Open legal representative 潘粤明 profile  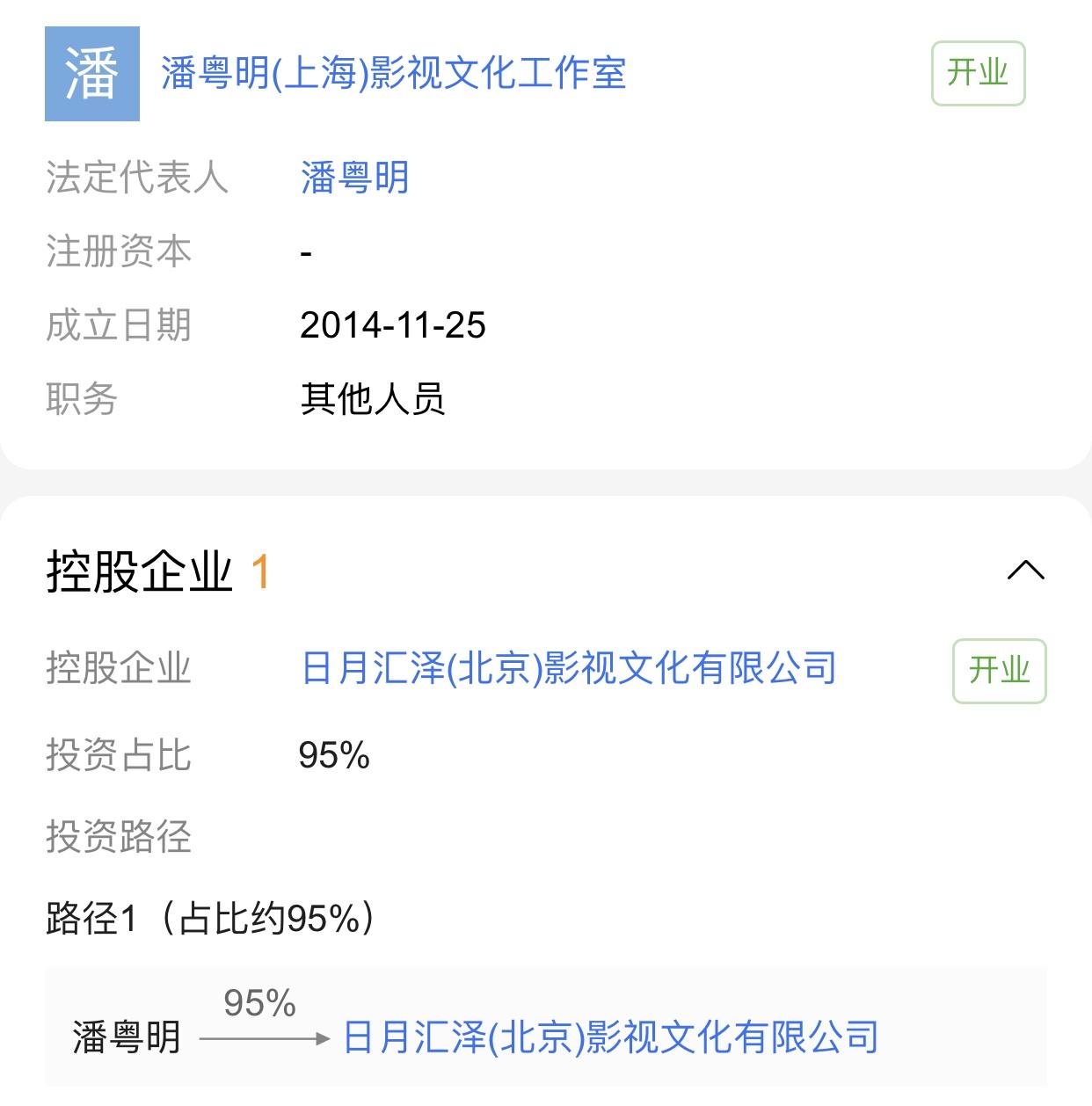tap(353, 178)
